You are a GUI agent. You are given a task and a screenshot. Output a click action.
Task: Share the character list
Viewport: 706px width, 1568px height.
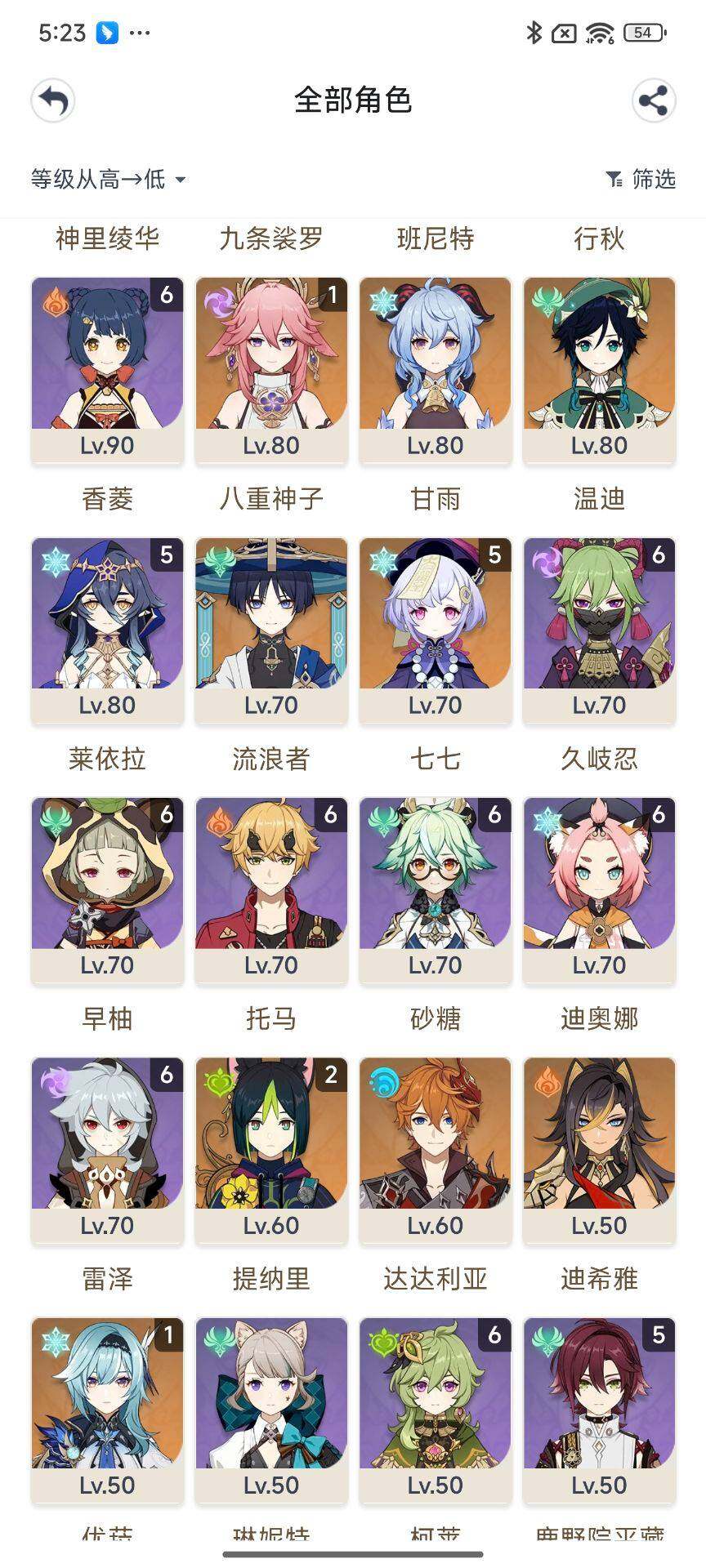pos(653,101)
